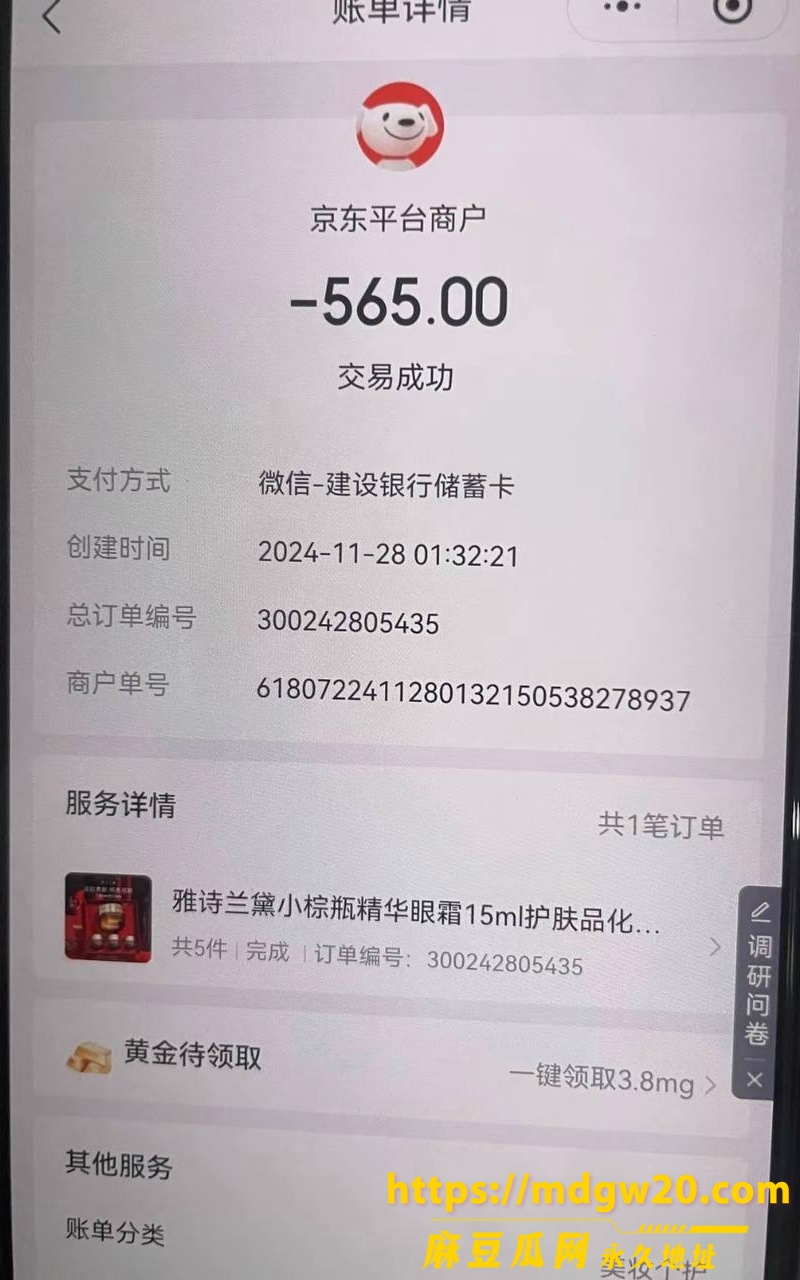Dismiss the 调研问卷 floating tab with X
This screenshot has width=800, height=1280.
756,1079
